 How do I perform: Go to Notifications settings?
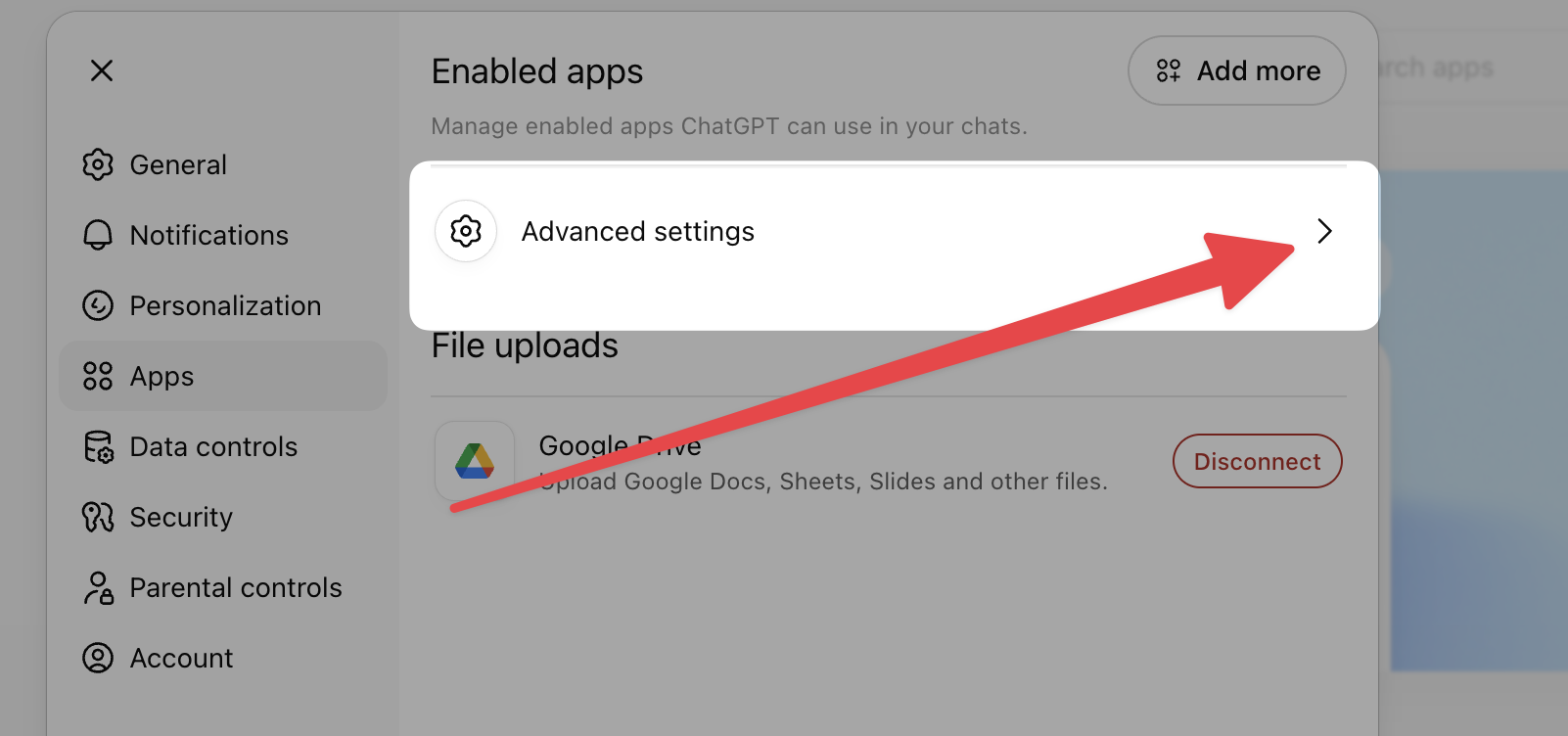208,235
